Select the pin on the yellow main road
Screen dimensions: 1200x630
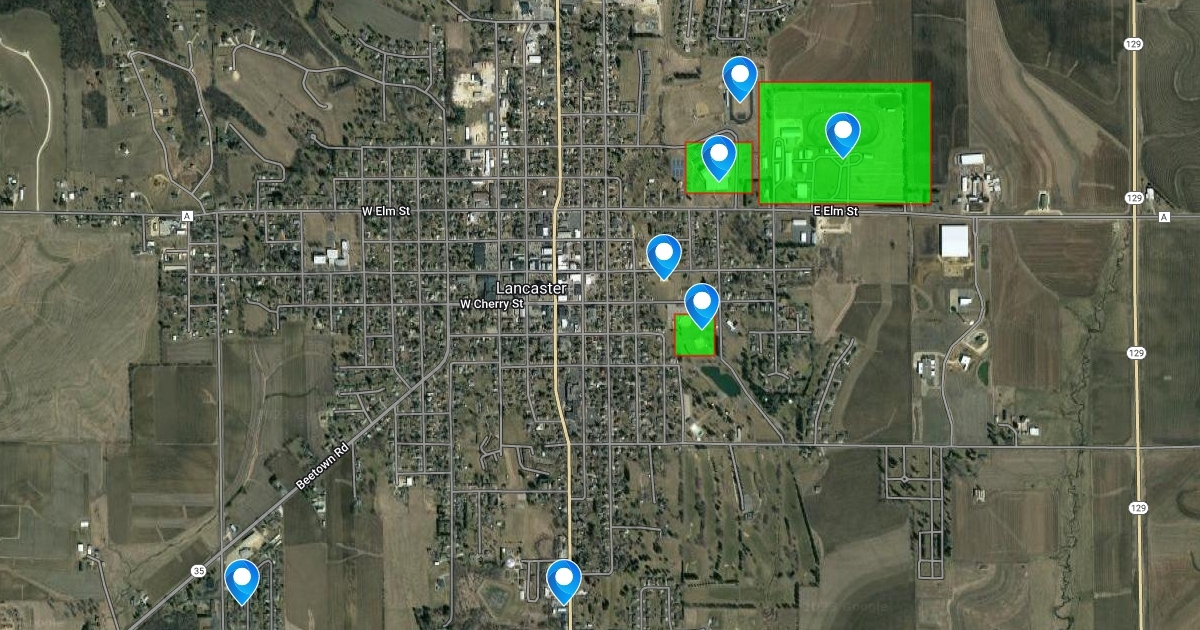coord(564,580)
